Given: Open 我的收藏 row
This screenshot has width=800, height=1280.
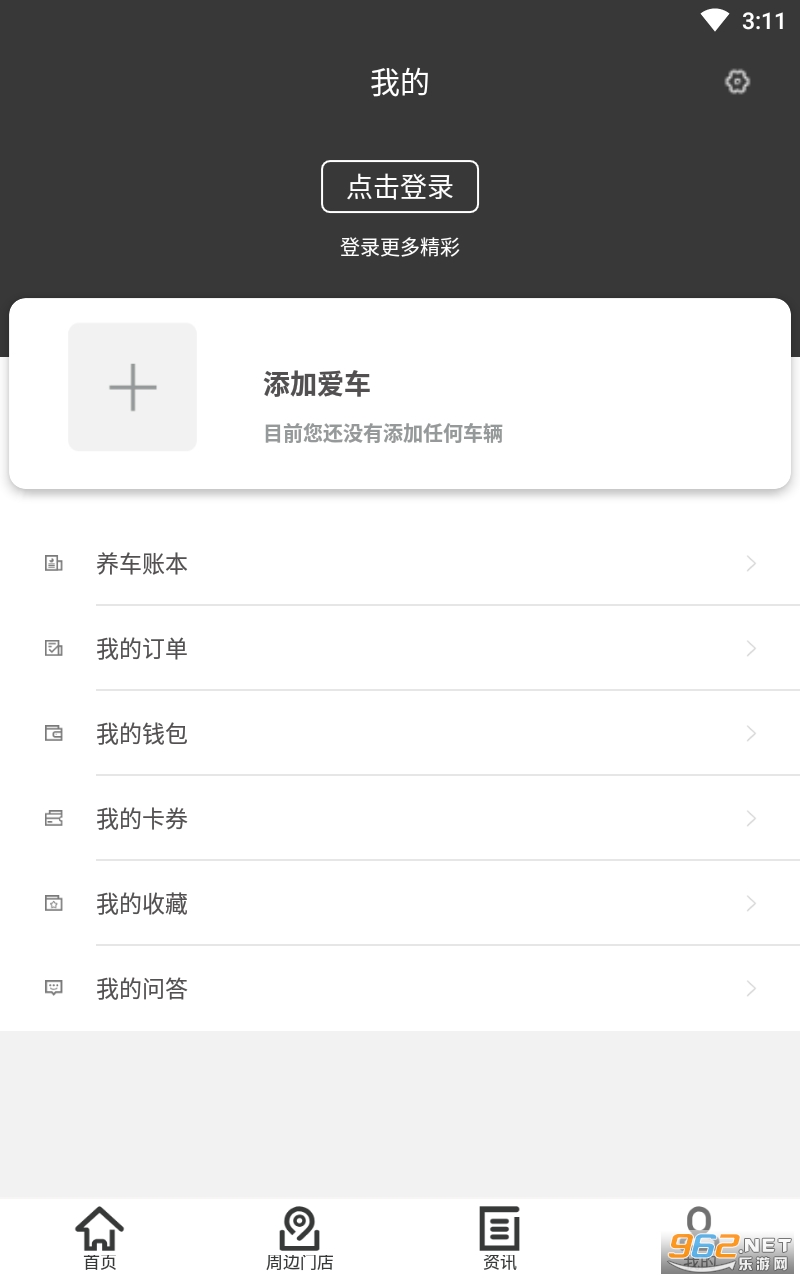Looking at the screenshot, I should click(400, 904).
